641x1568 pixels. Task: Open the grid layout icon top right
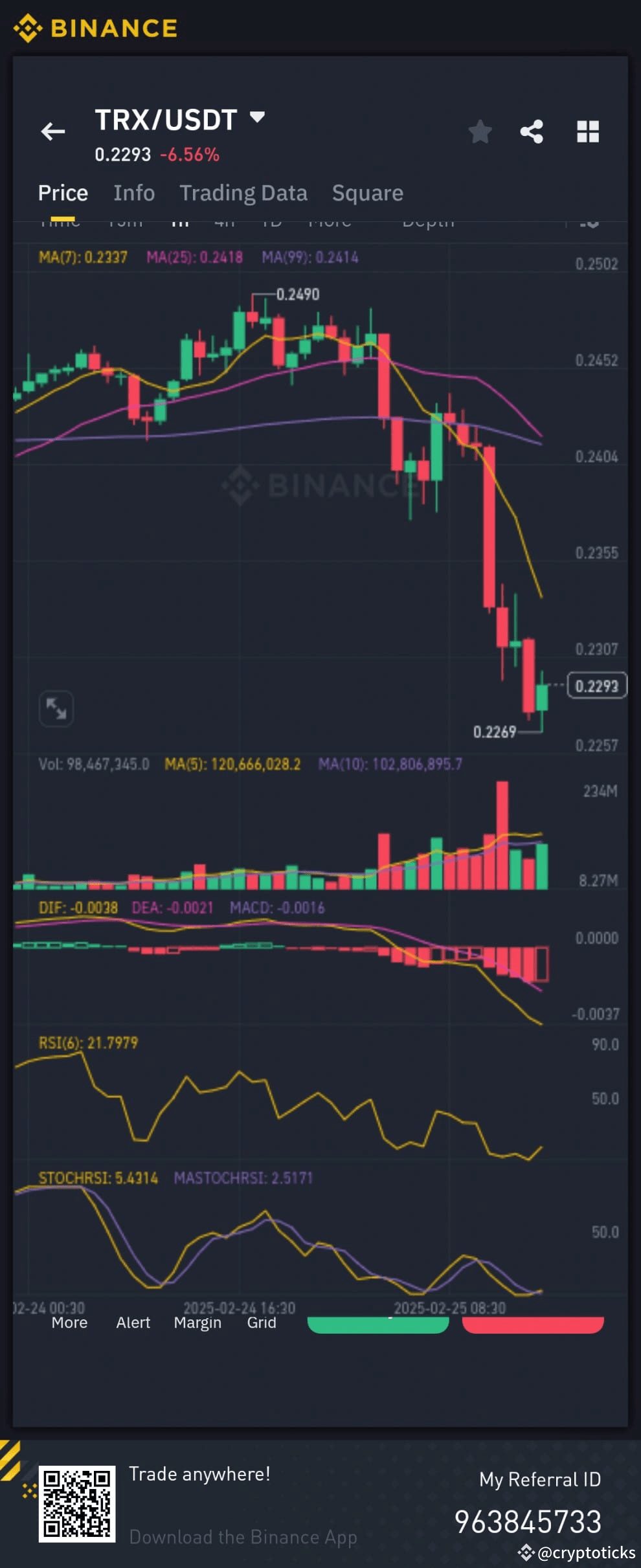click(588, 132)
